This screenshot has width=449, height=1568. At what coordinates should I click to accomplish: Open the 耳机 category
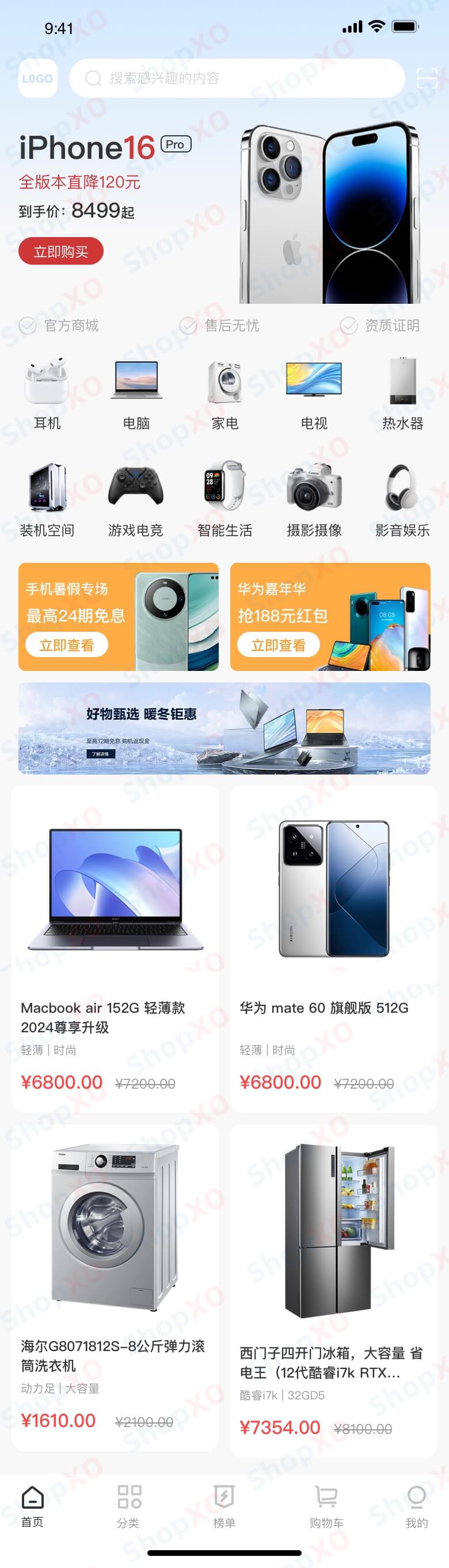47,393
